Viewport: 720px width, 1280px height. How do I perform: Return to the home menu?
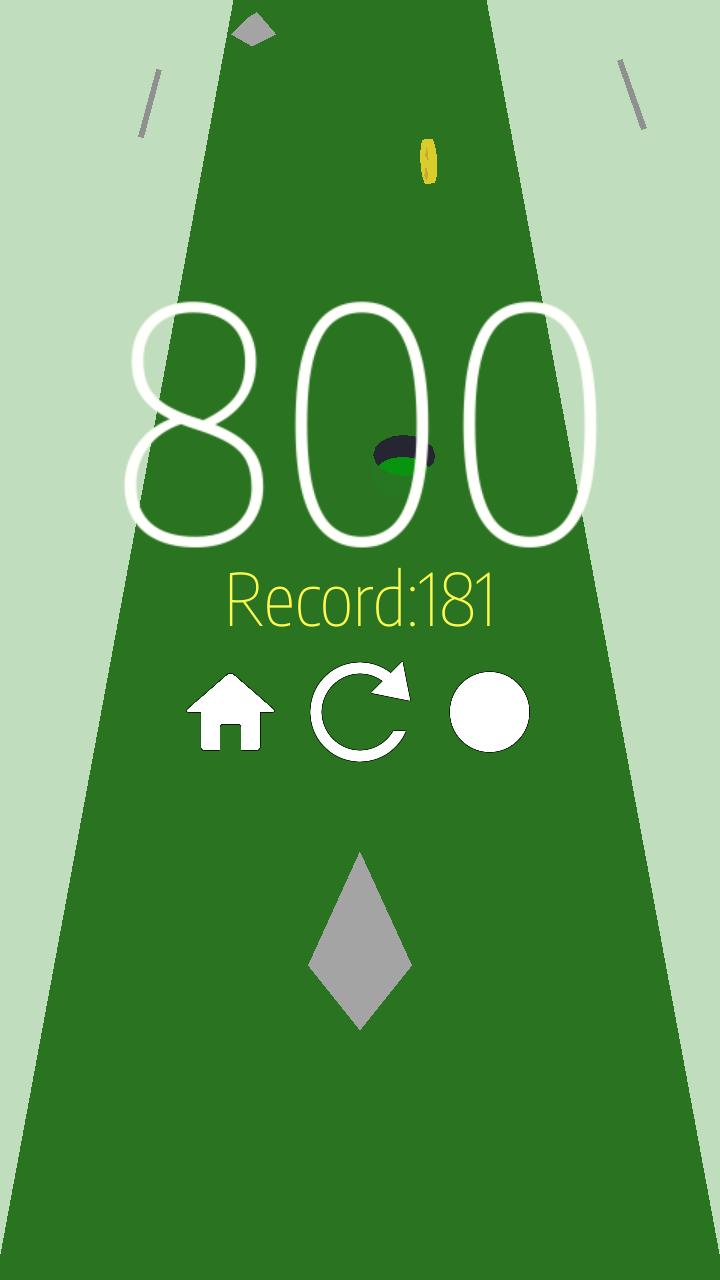(x=230, y=713)
